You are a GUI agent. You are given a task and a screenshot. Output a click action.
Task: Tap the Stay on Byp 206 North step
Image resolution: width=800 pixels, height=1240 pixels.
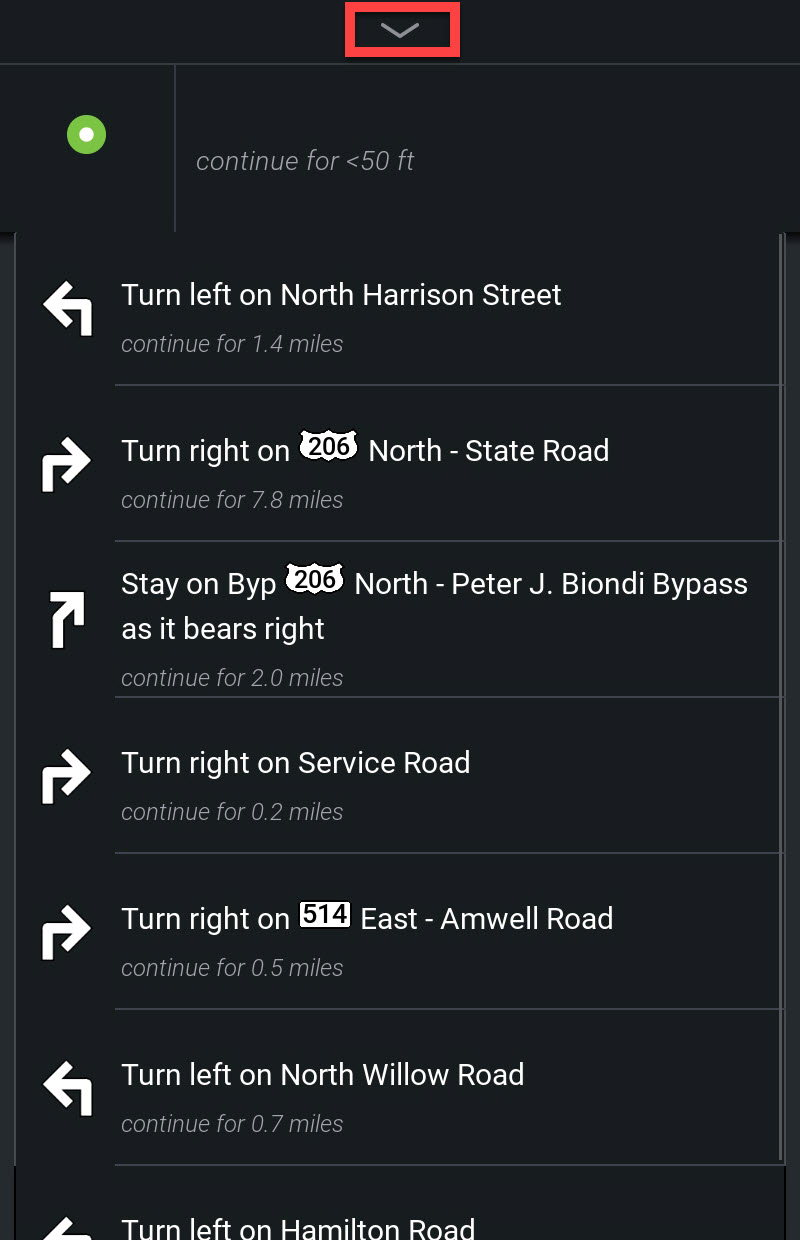coord(400,620)
